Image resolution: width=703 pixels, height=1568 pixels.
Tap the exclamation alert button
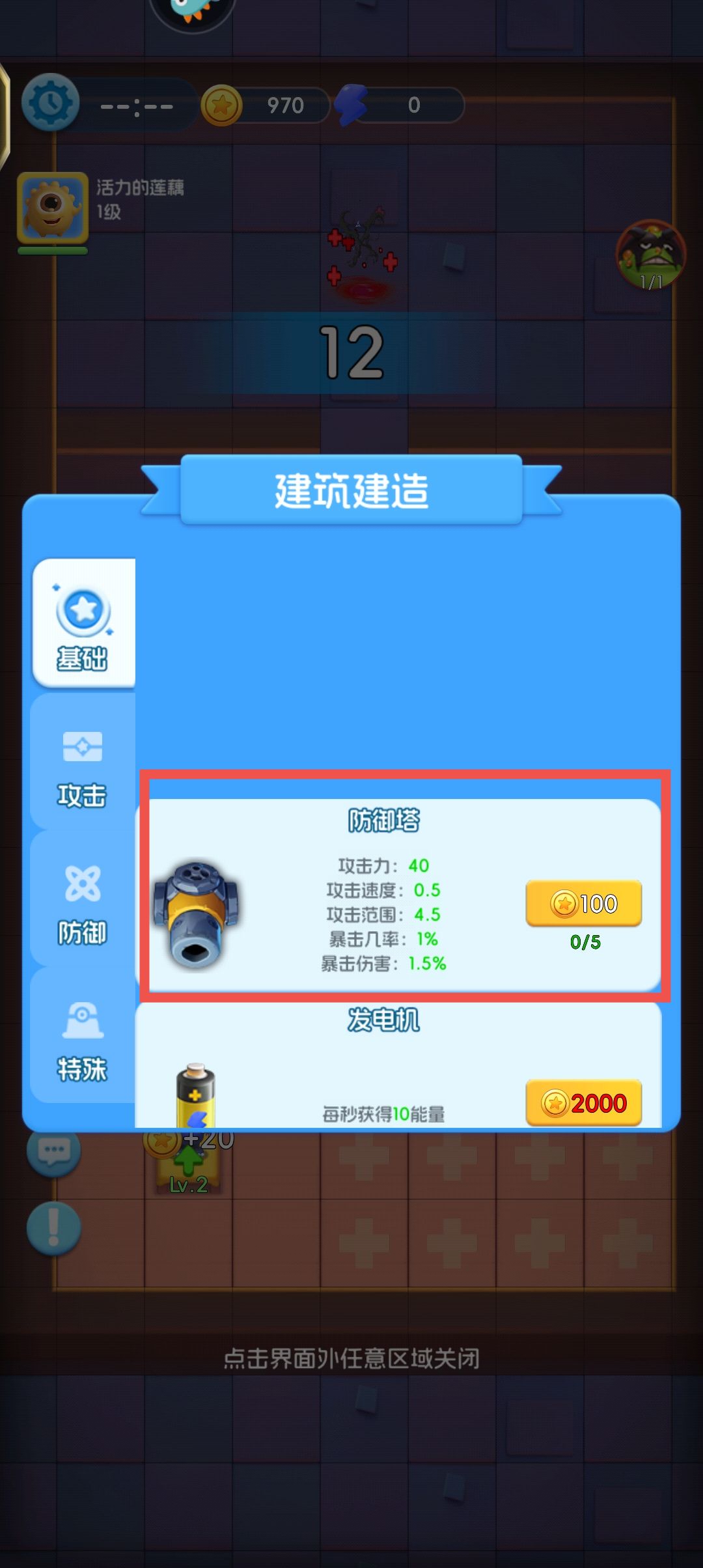pyautogui.click(x=53, y=1228)
